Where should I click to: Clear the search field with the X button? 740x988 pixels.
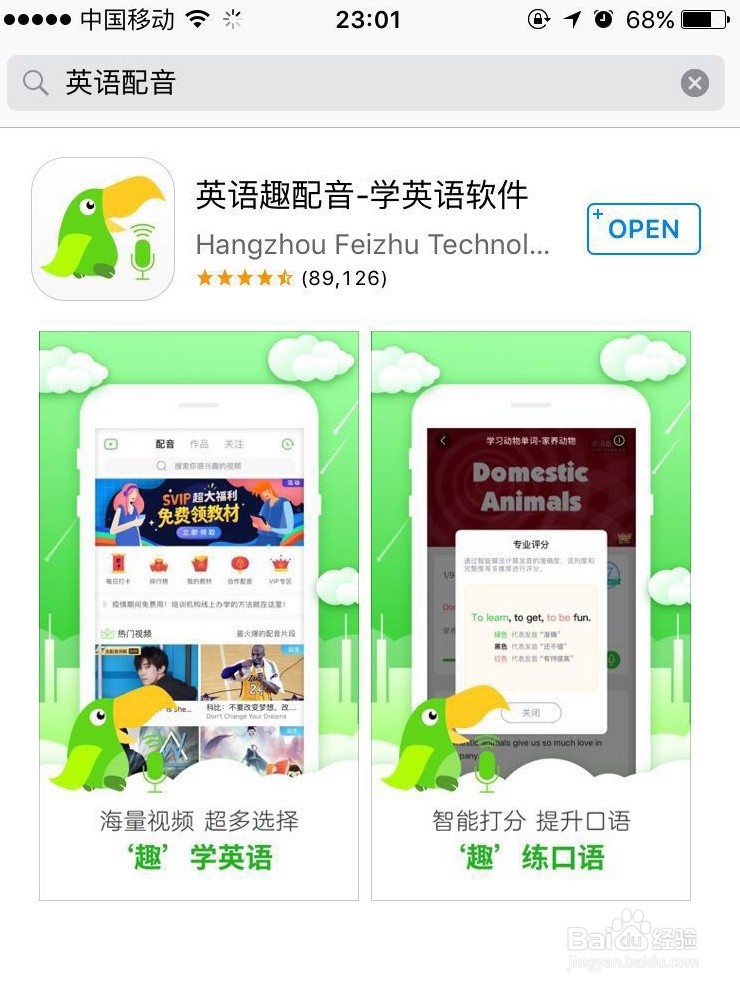click(x=695, y=83)
